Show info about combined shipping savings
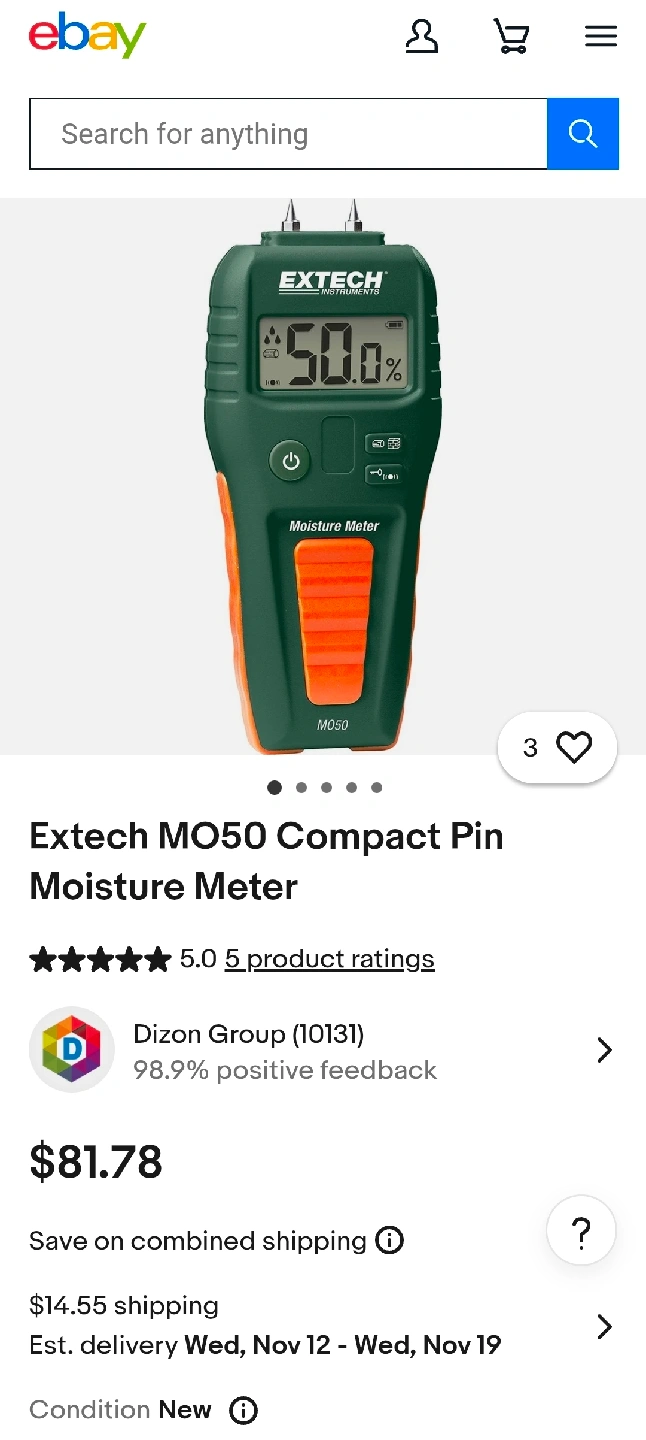 tap(389, 1241)
